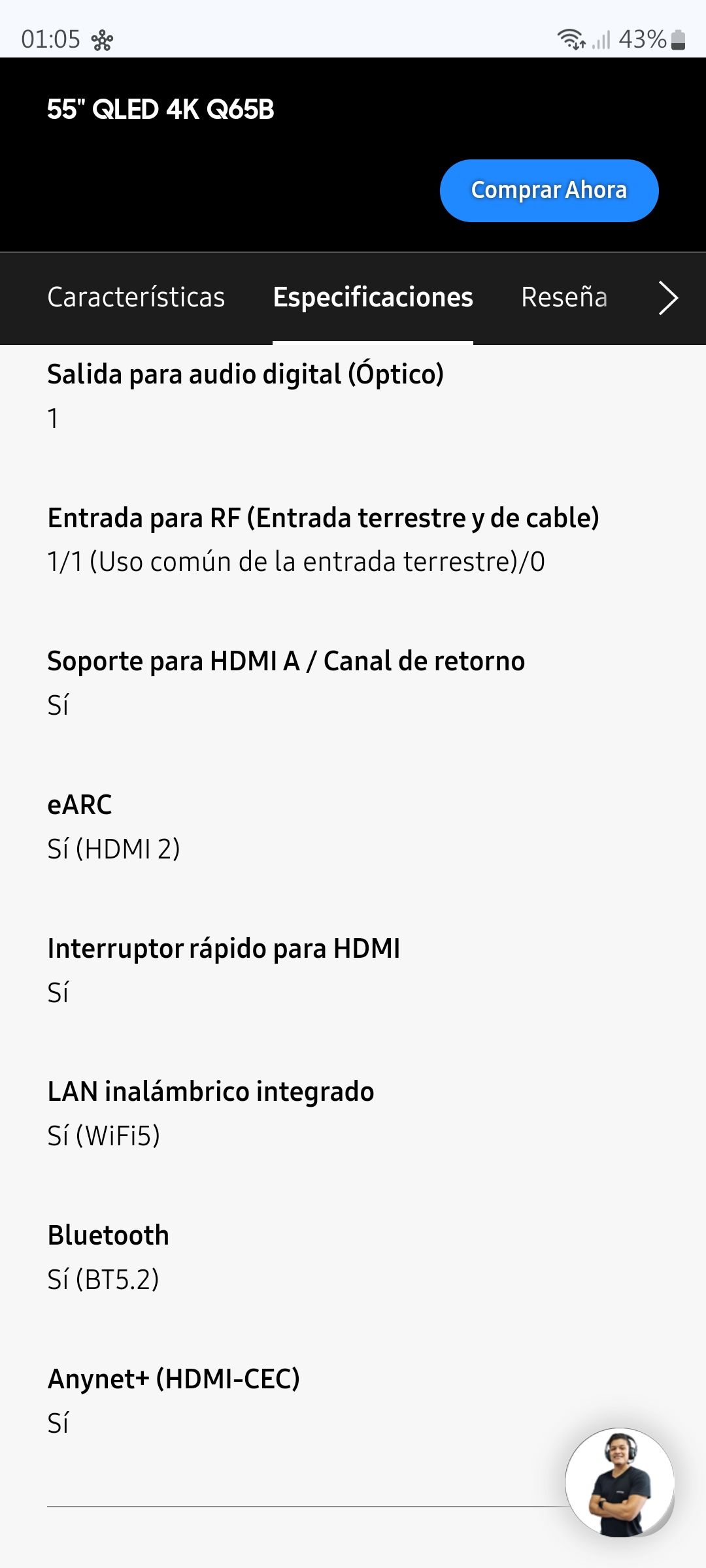Screen dimensions: 706x1568
Task: Tap the Anynet+ (HDMI-CEC) spec row
Action: (173, 1379)
